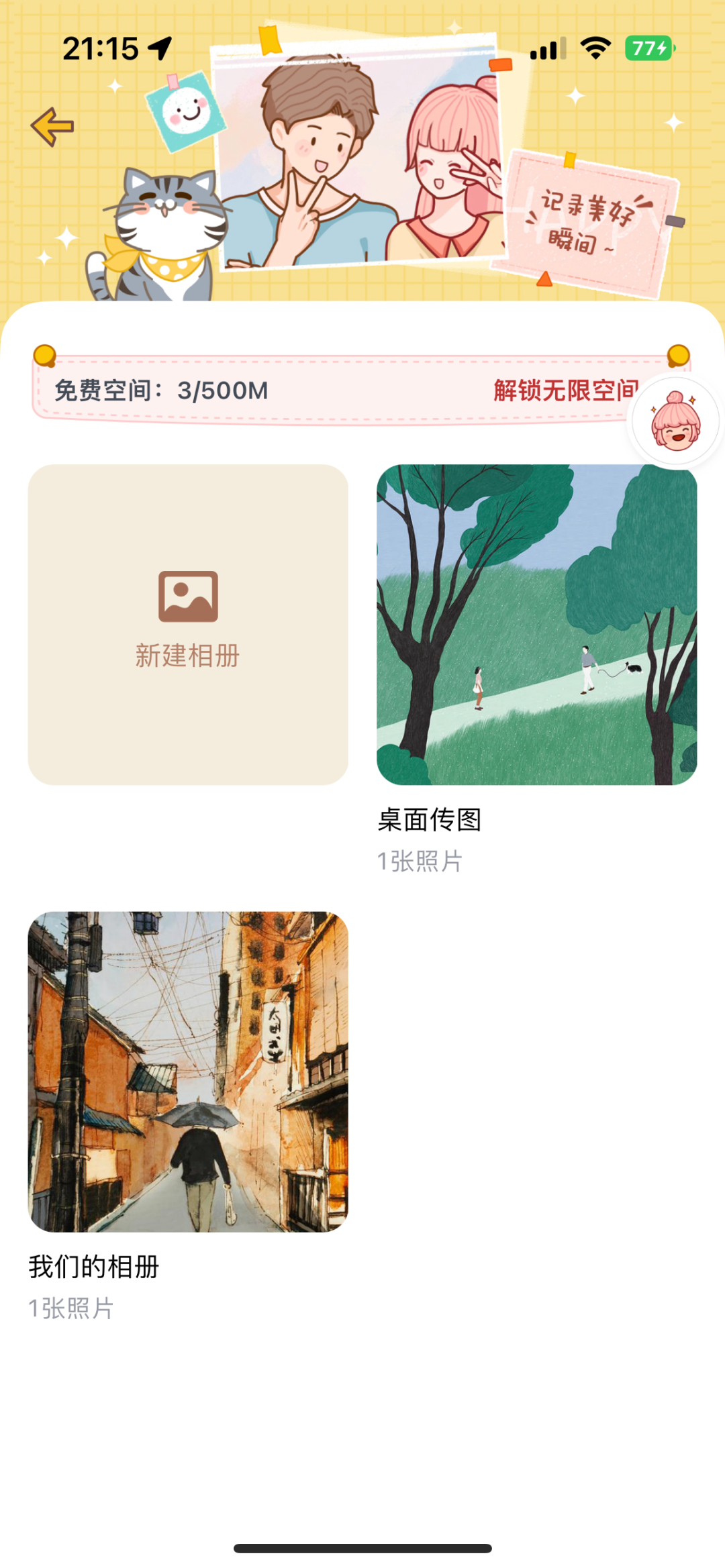
Task: Go back using the yellow arrow
Action: click(52, 126)
